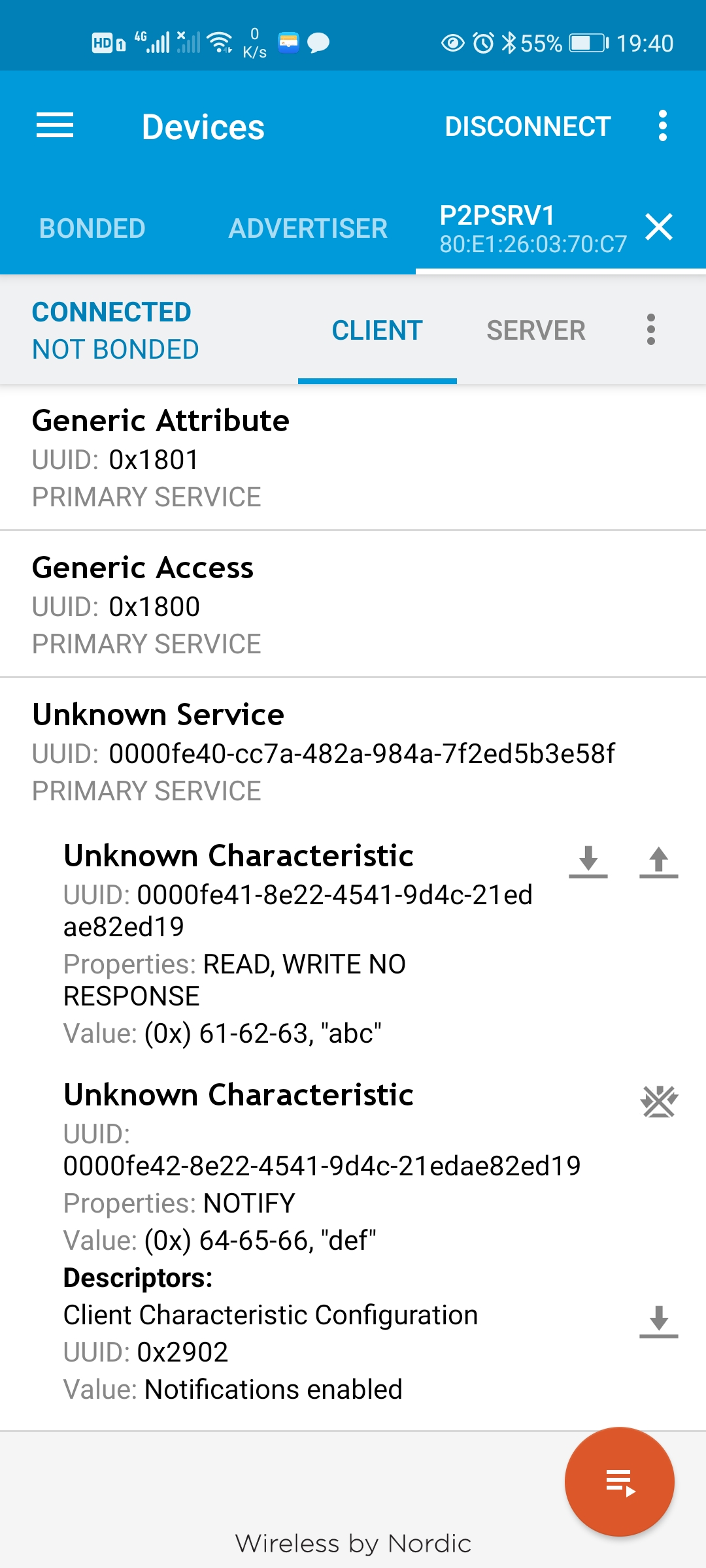Switch to the Advertiser tab
This screenshot has height=1568, width=706.
tap(308, 229)
